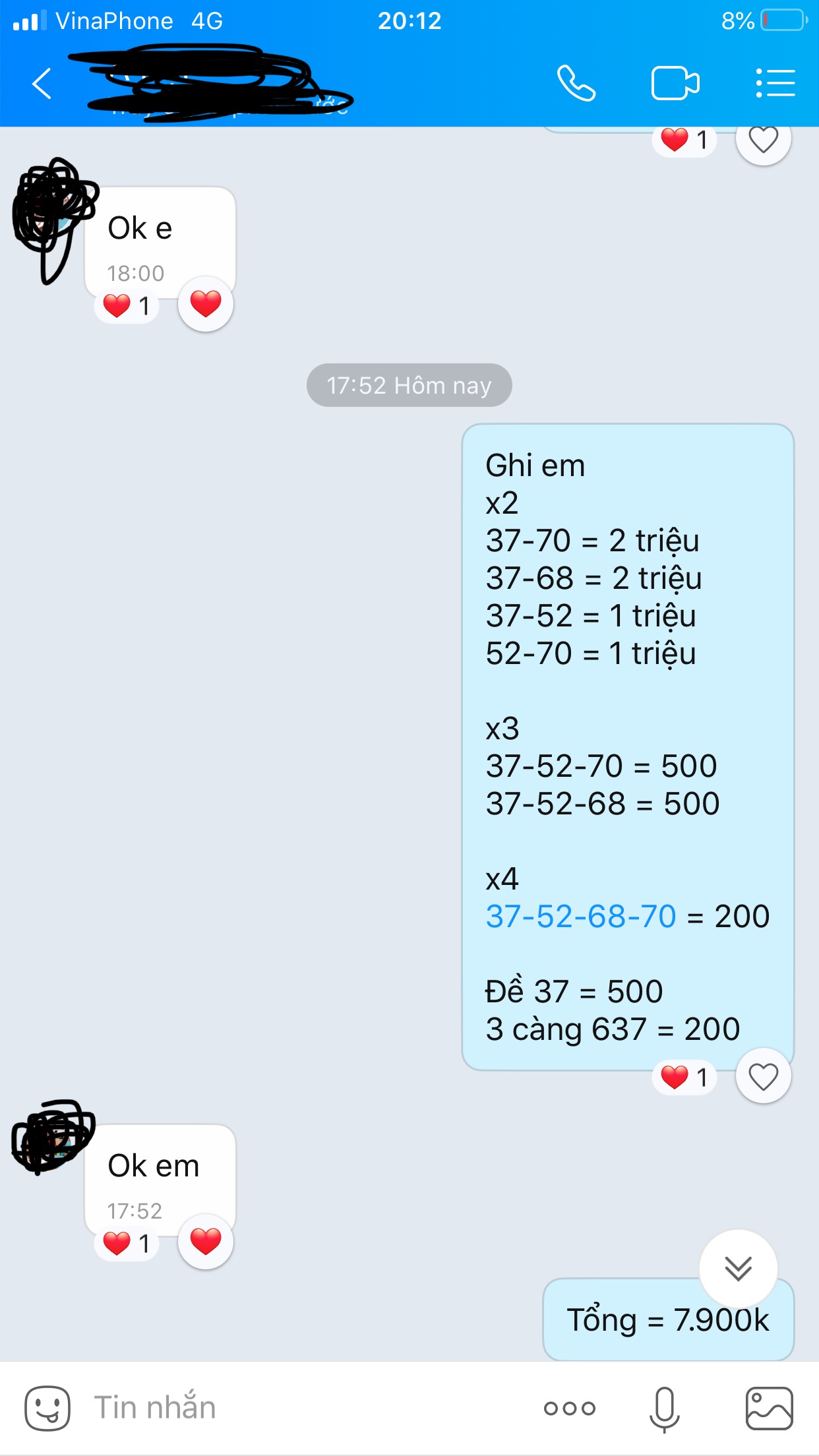The width and height of the screenshot is (819, 1456).
Task: Open the conversation options menu
Action: tap(775, 84)
